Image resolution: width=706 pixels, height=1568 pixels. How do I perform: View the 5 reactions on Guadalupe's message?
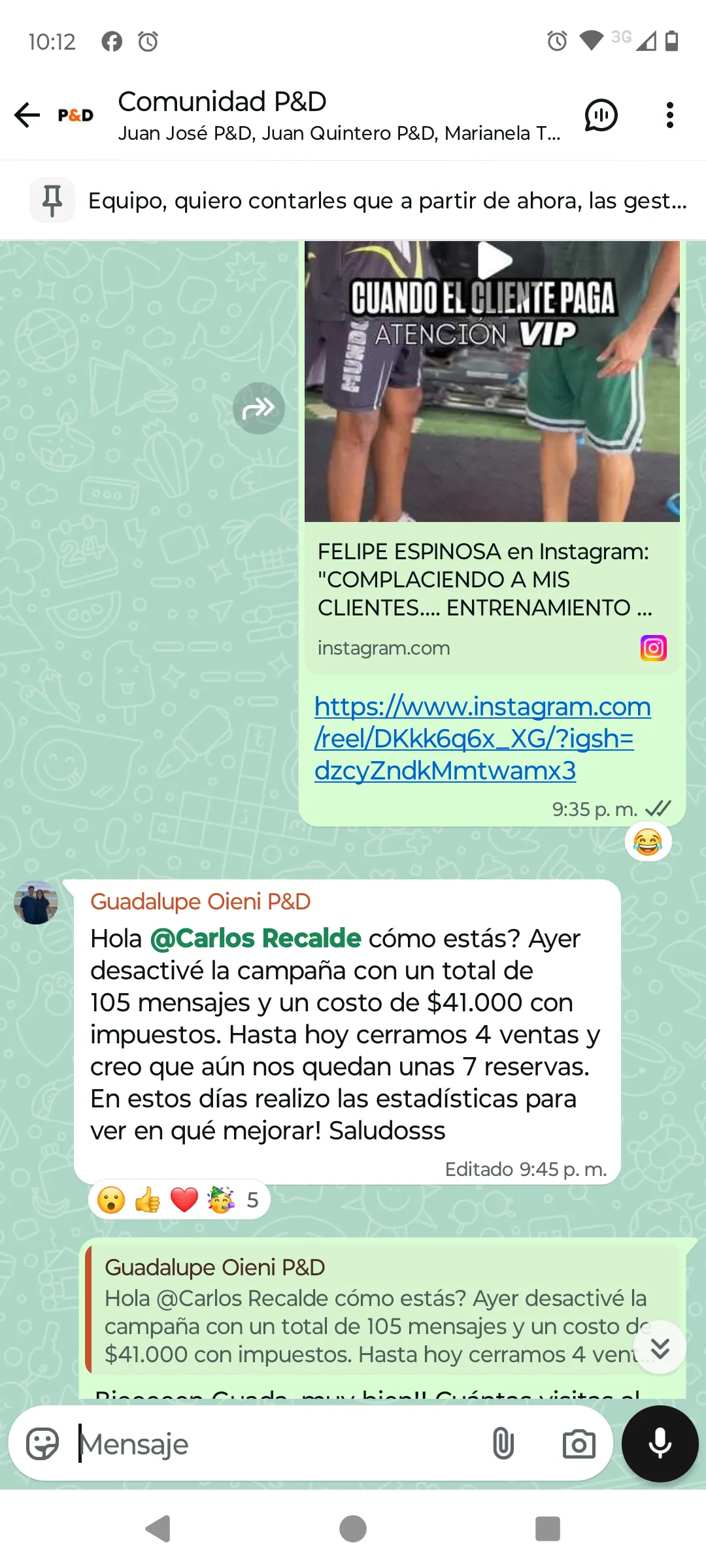(x=179, y=1200)
